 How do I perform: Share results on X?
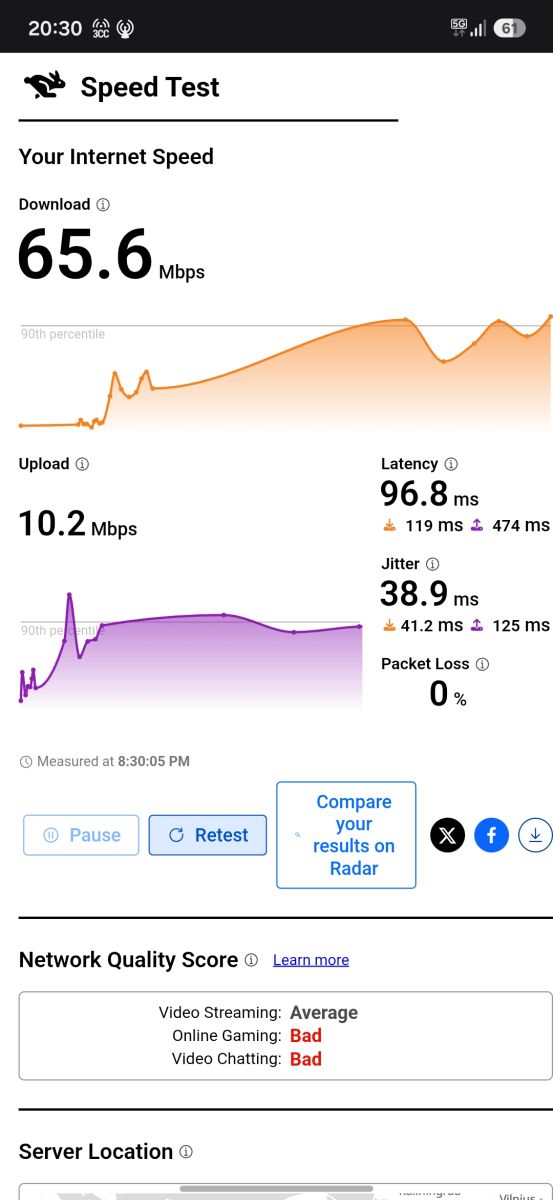[x=448, y=835]
